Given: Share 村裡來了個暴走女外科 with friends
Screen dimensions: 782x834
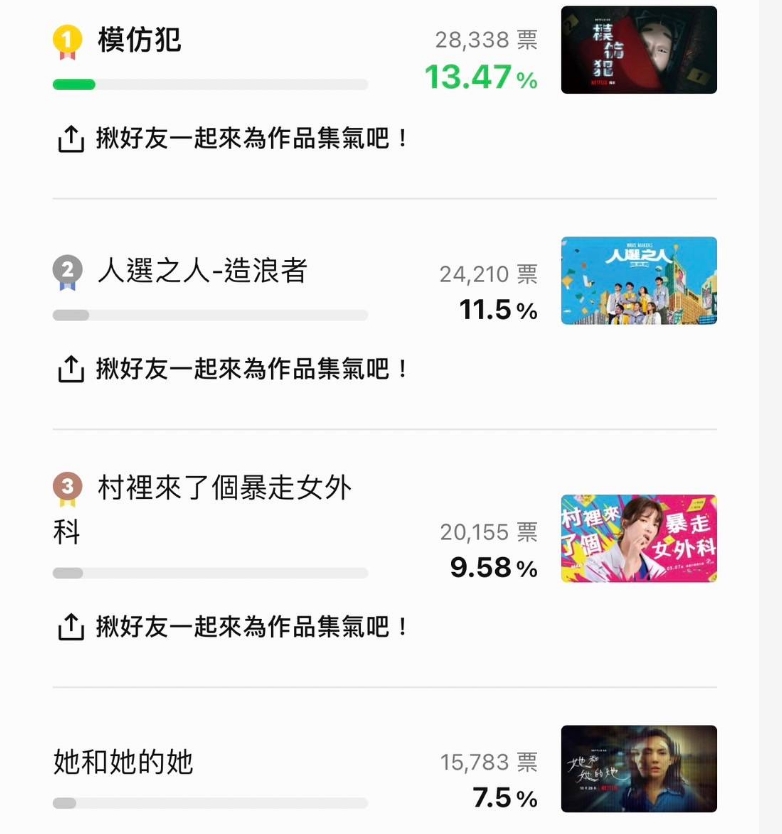Looking at the screenshot, I should pyautogui.click(x=232, y=627).
